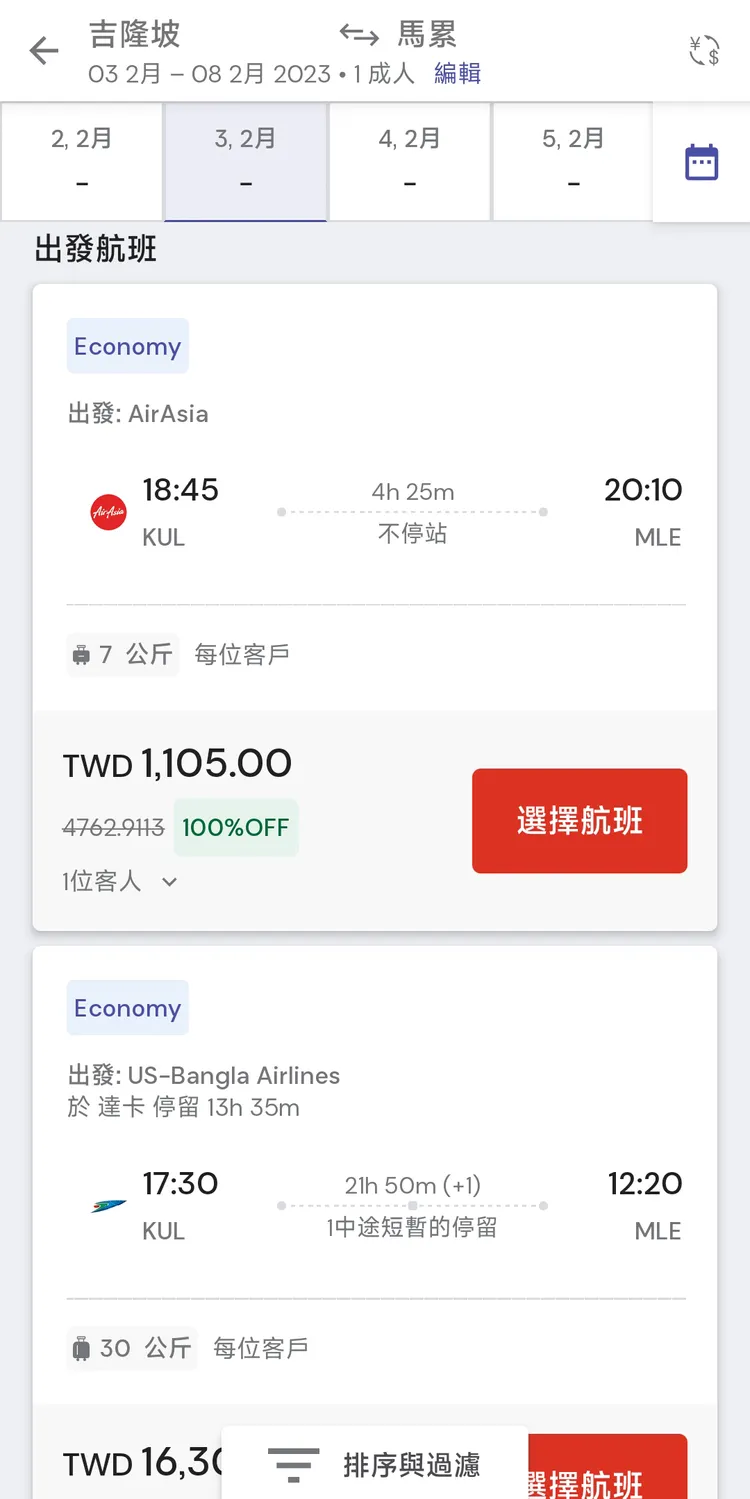Click the 編輯 link to edit search
The height and width of the screenshot is (1499, 750).
tap(458, 73)
